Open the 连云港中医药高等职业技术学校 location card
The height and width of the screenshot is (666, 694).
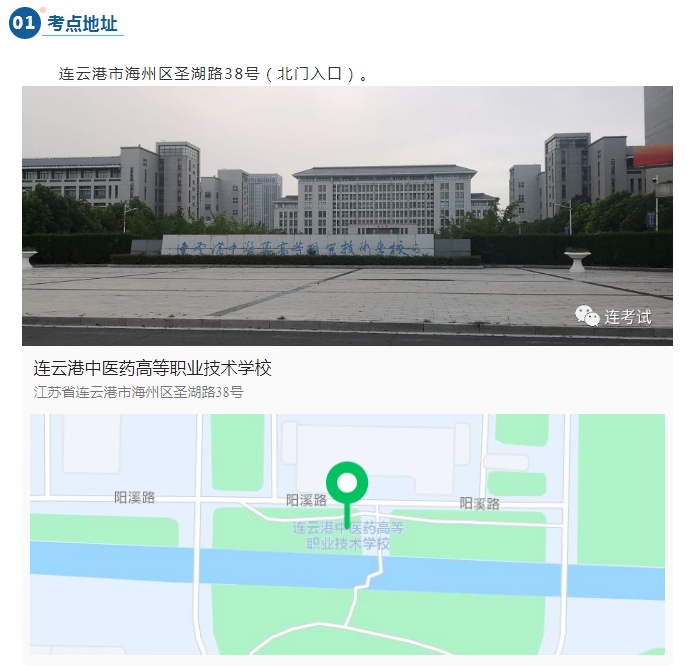click(153, 369)
